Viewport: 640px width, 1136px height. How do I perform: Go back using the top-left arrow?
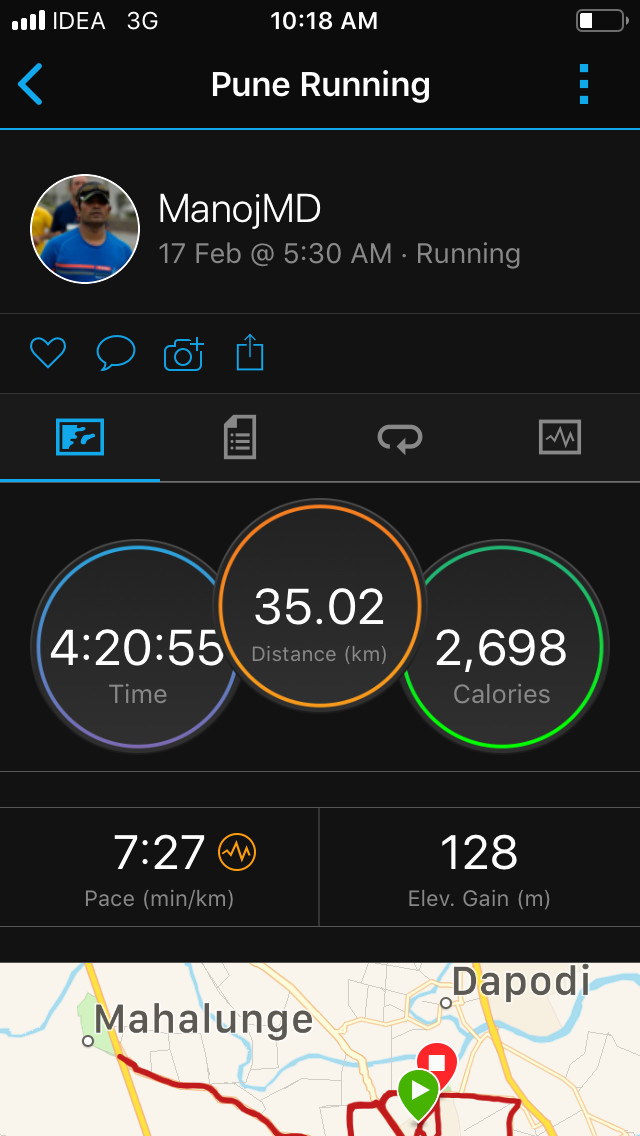click(x=31, y=84)
